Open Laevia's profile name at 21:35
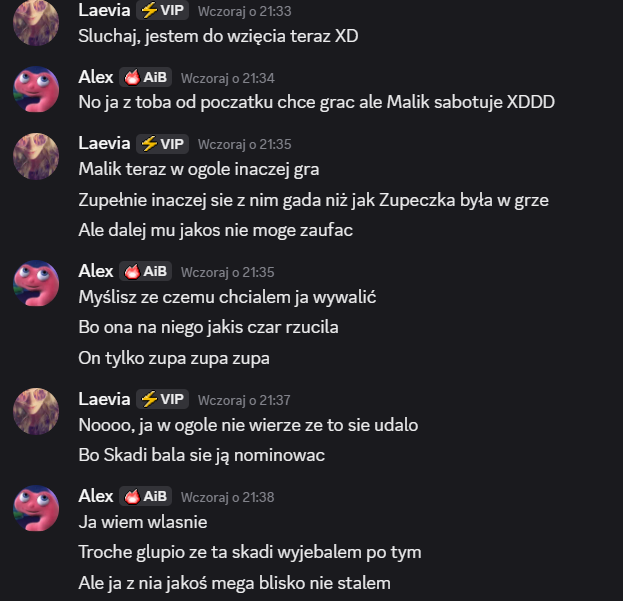Image resolution: width=623 pixels, height=601 pixels. point(104,144)
